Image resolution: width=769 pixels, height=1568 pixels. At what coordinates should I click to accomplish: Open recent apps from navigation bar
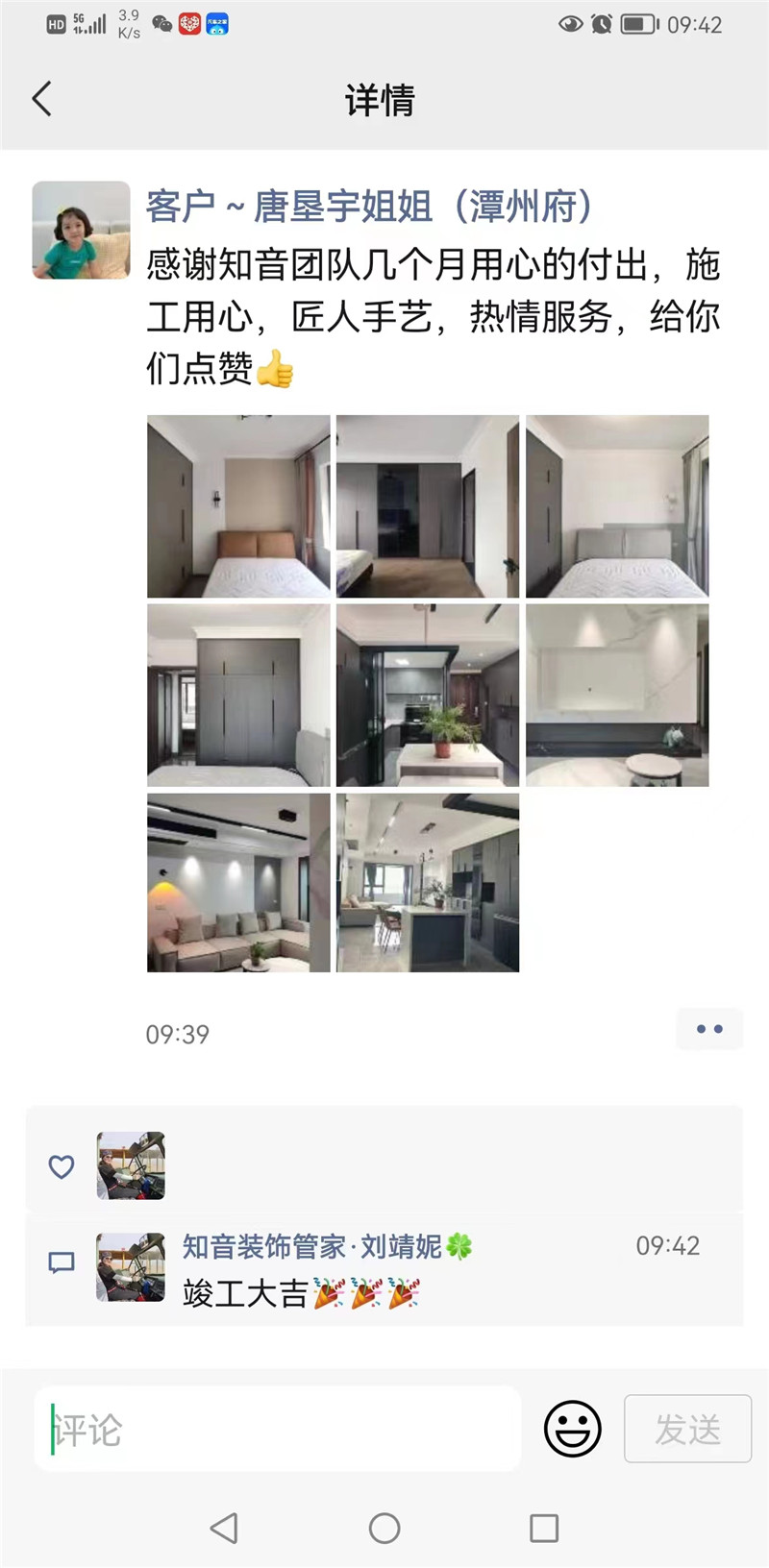coord(544,1528)
